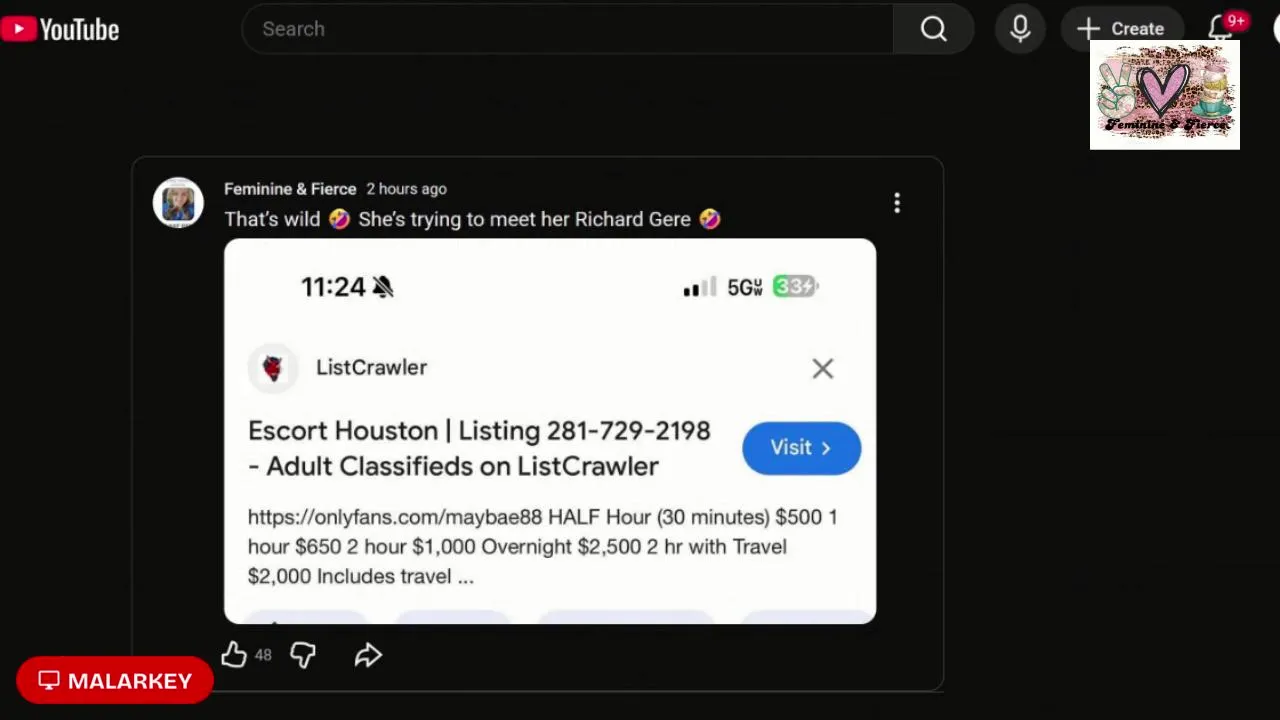Like the Feminine & Fierce post
The width and height of the screenshot is (1280, 720).
(234, 655)
